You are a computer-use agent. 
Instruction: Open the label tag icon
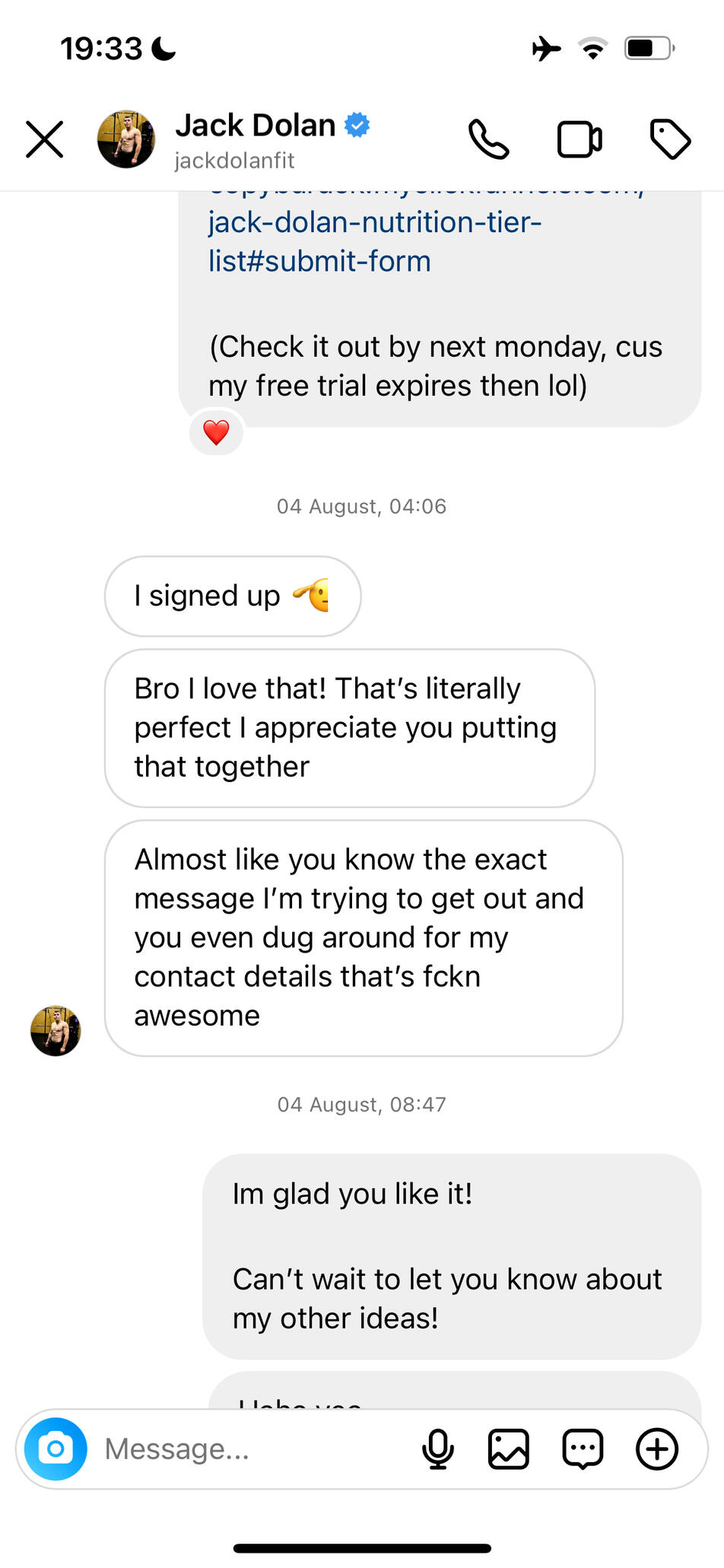click(670, 140)
